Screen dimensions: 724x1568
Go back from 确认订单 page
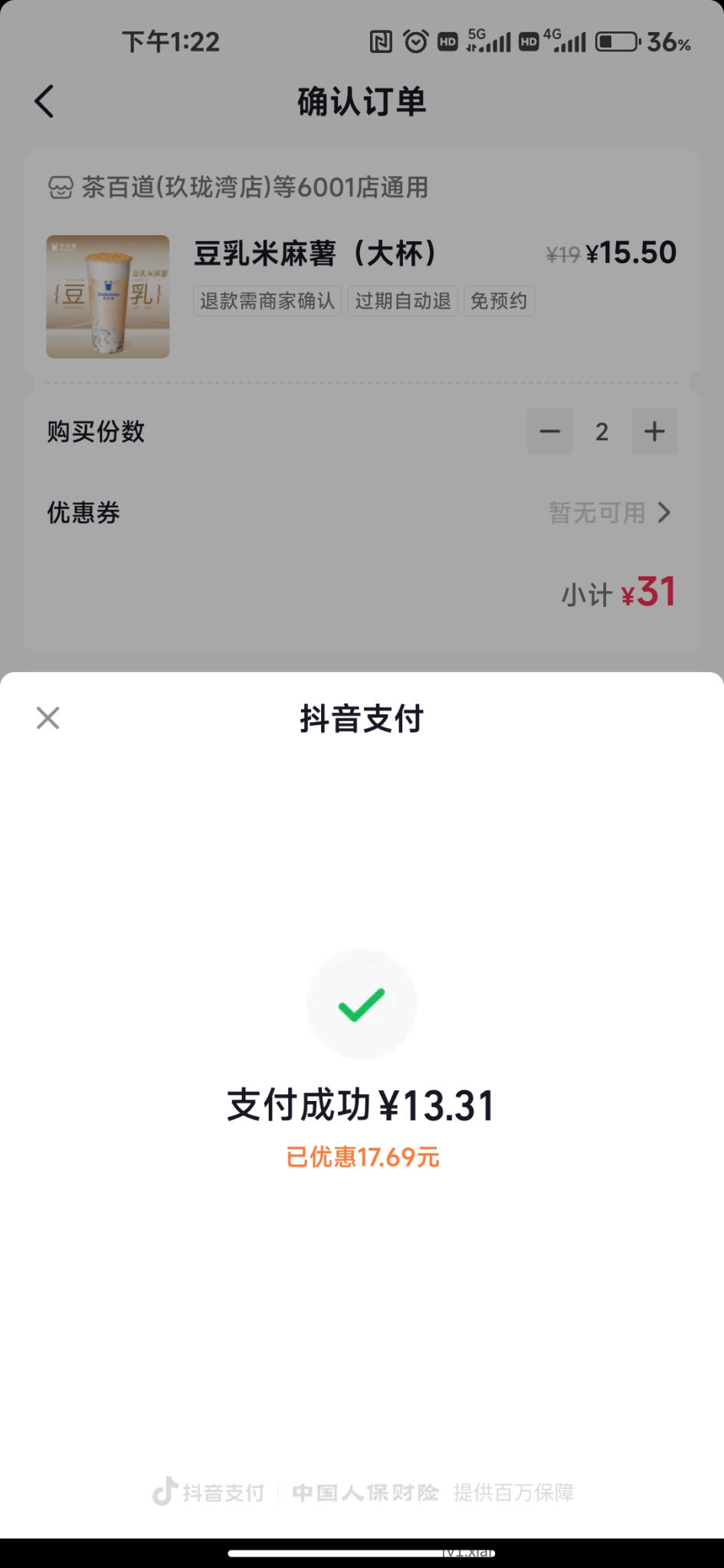tap(44, 101)
